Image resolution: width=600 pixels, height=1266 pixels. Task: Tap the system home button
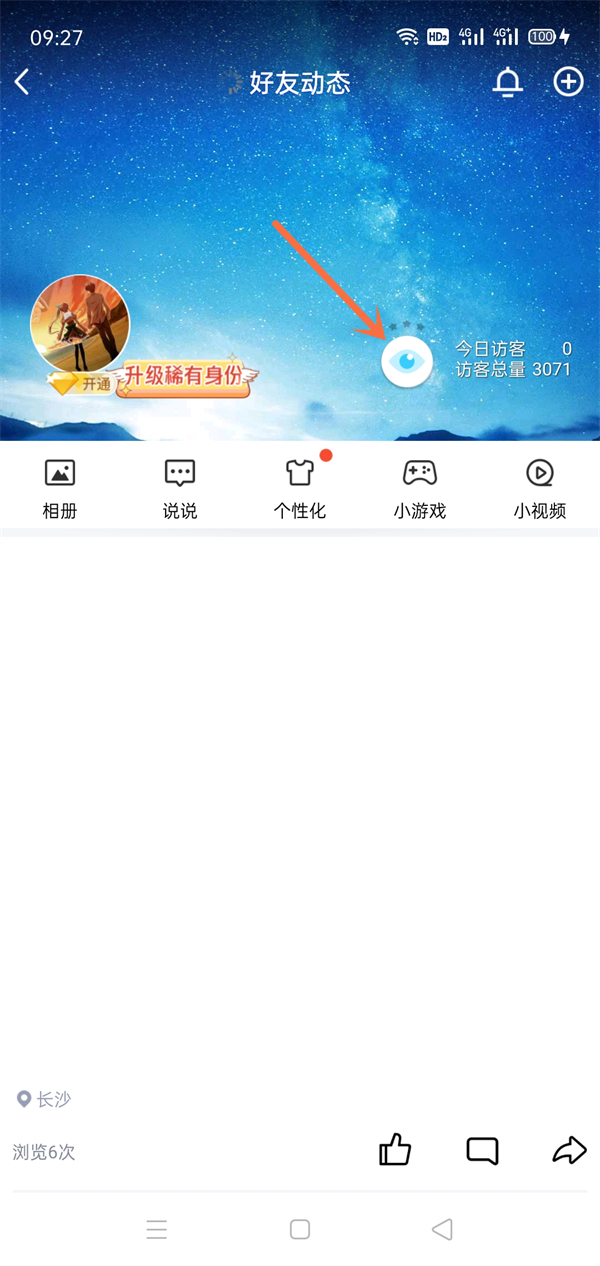[x=300, y=1229]
